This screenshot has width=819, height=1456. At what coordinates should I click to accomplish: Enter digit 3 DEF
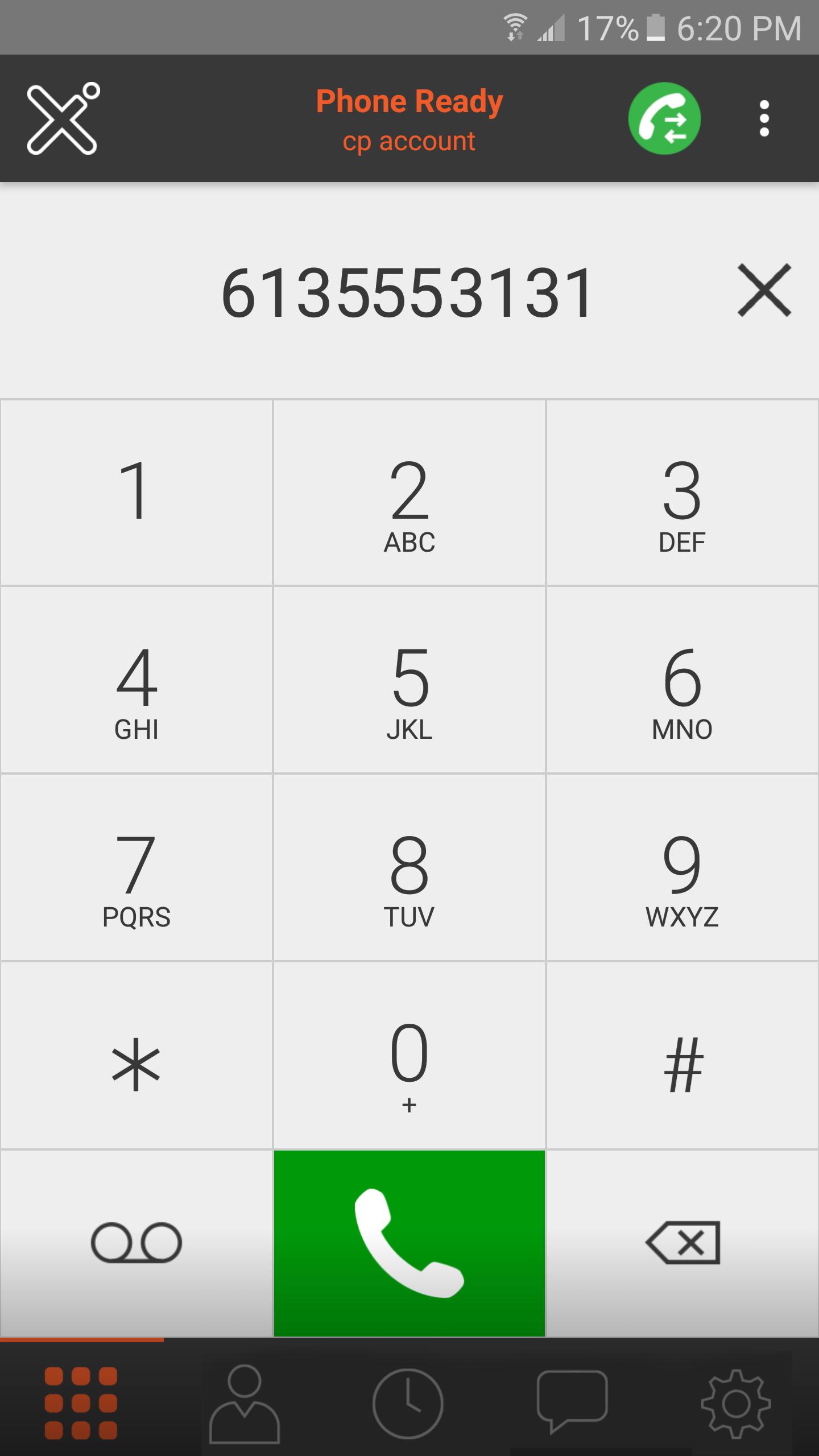click(x=682, y=493)
